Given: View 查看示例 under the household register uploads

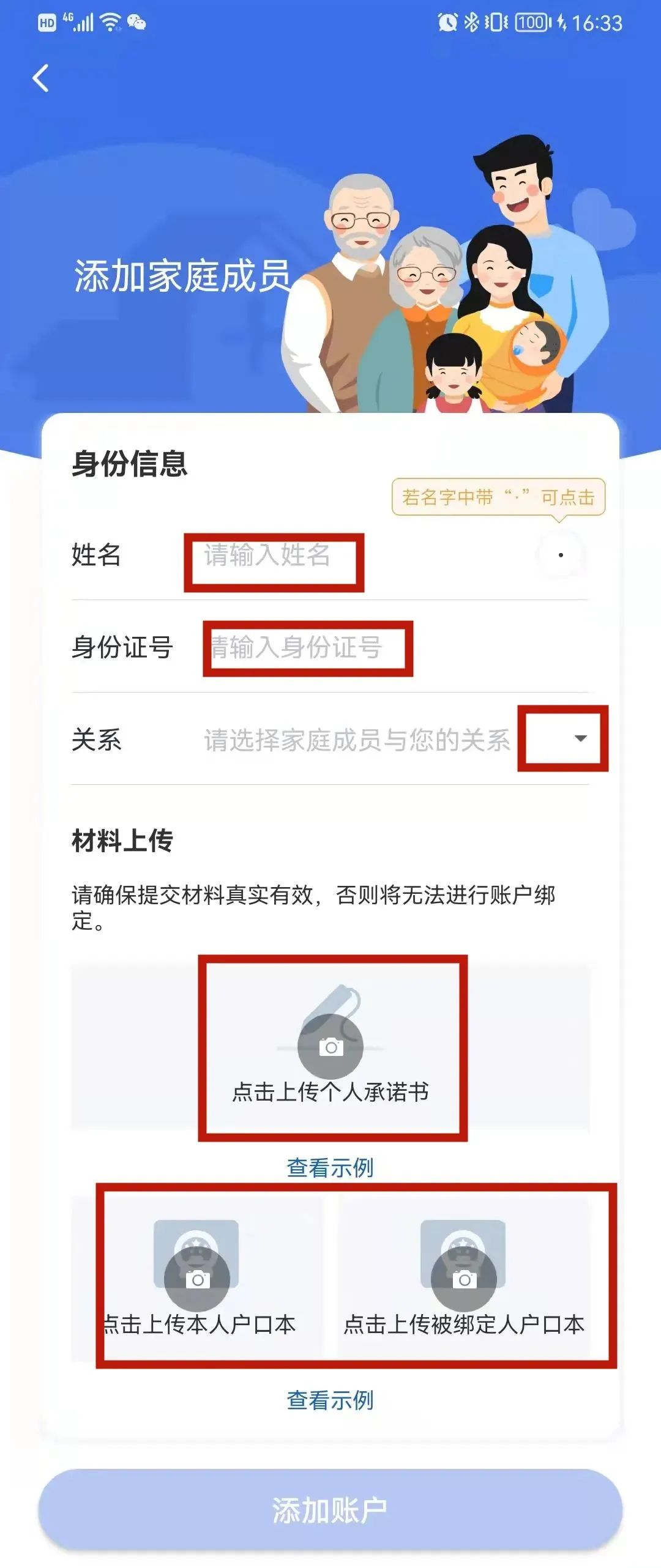Looking at the screenshot, I should (330, 1400).
